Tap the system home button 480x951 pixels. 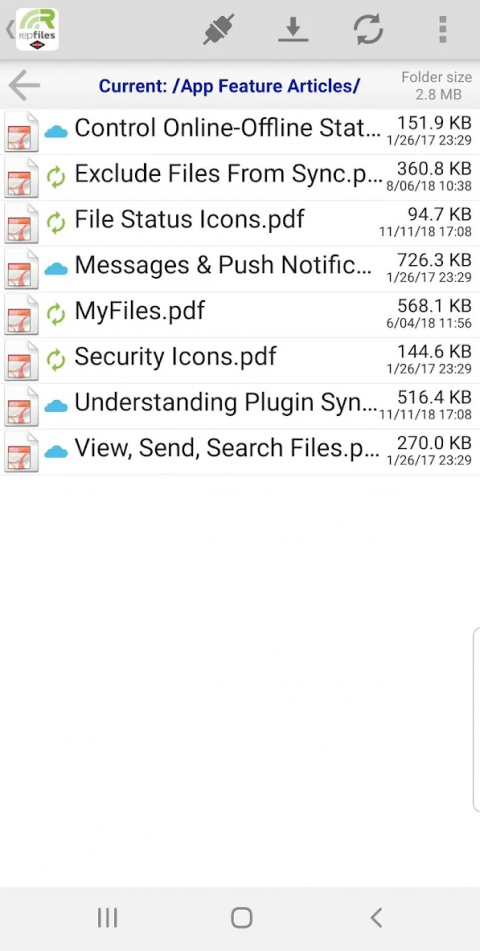[242, 918]
